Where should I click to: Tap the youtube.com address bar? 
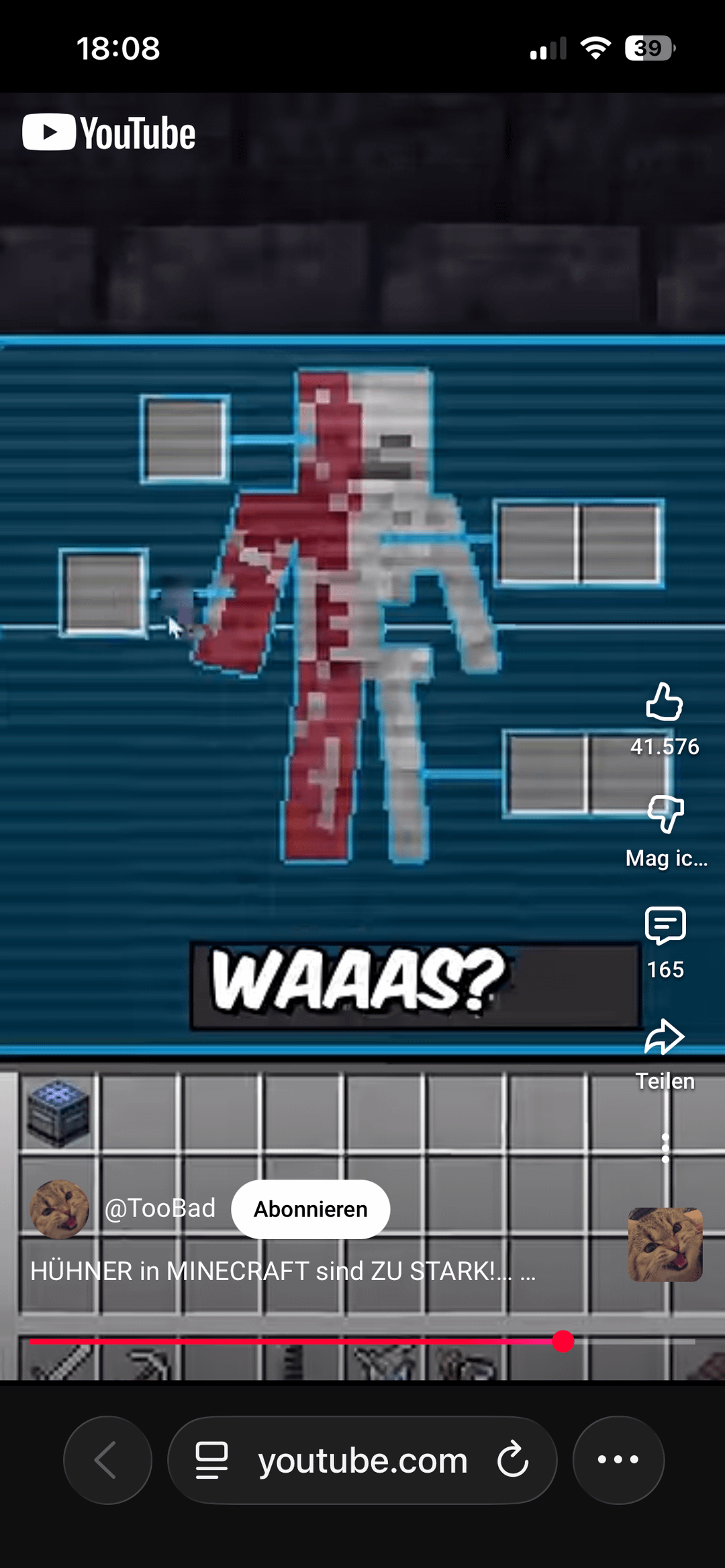362,1461
